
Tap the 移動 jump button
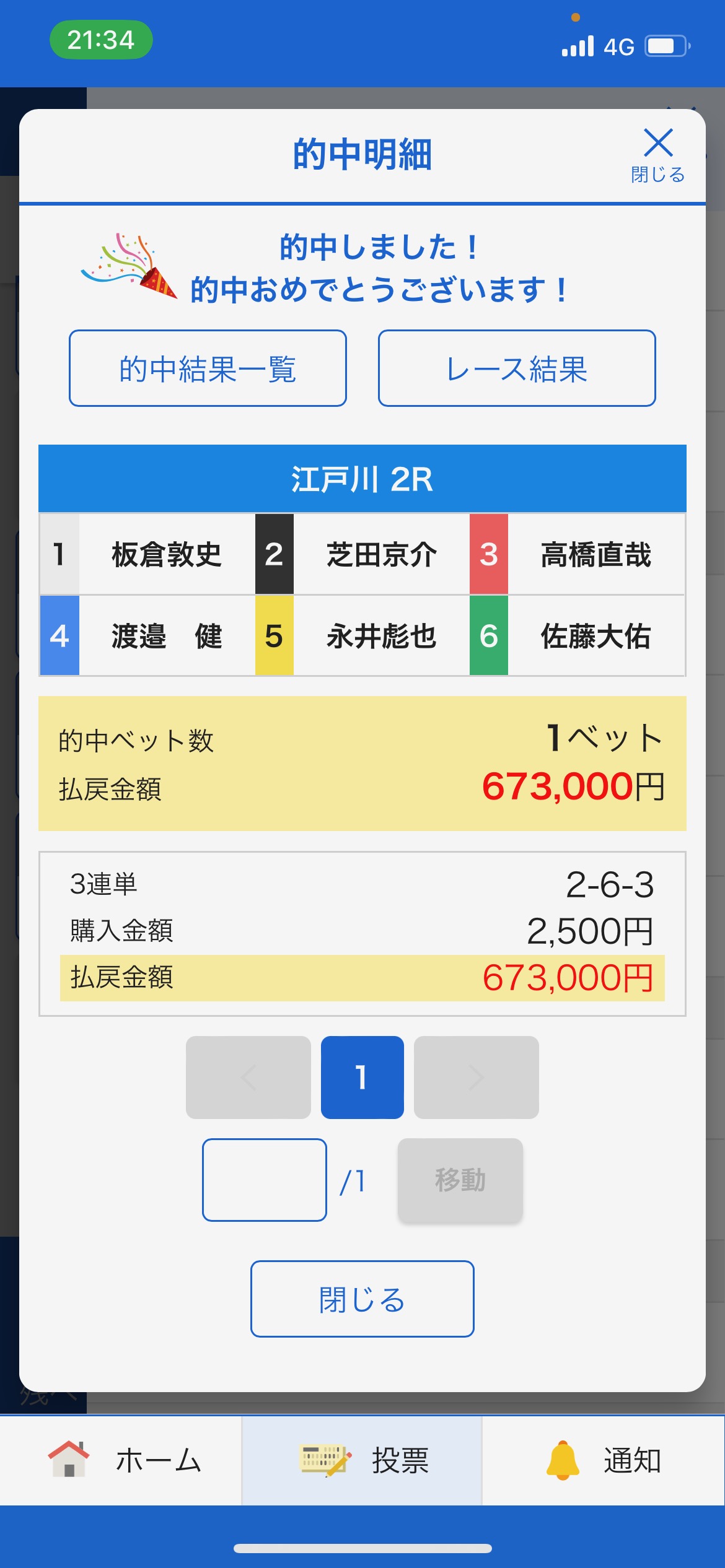pyautogui.click(x=460, y=1180)
